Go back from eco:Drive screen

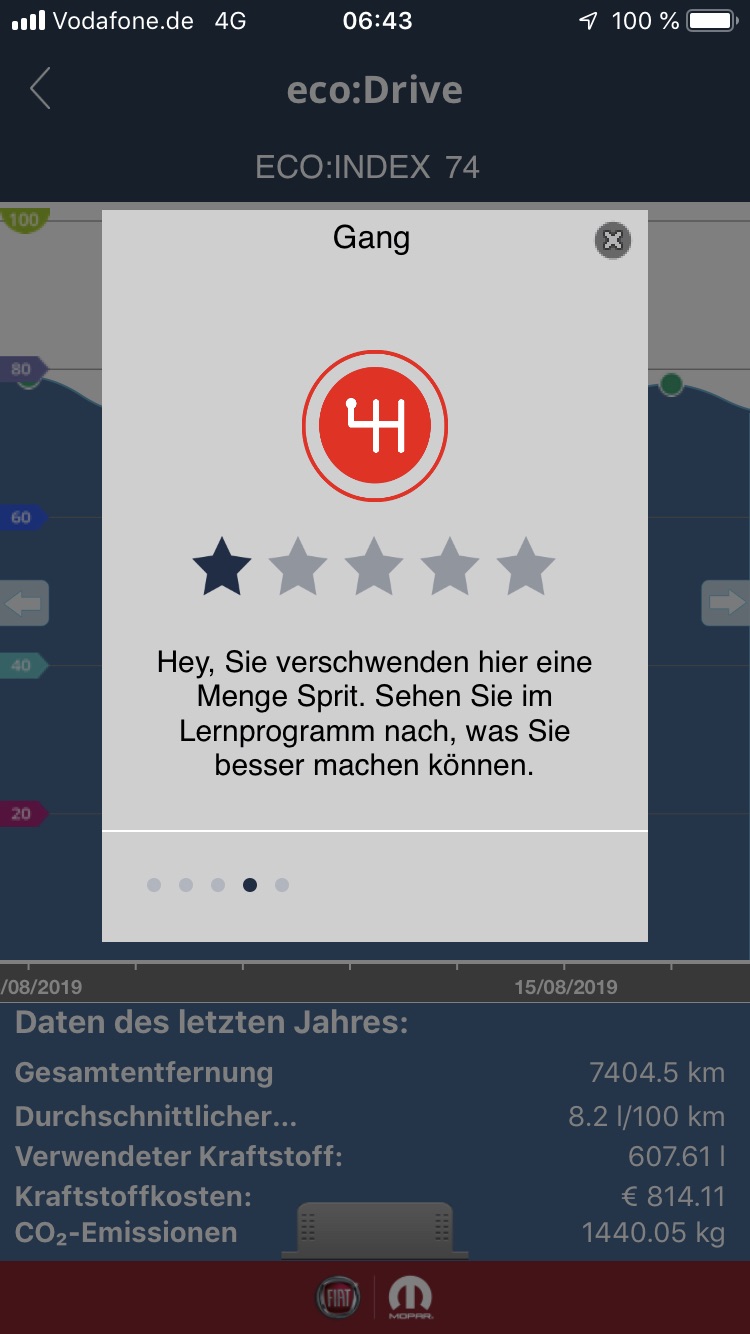[x=40, y=90]
